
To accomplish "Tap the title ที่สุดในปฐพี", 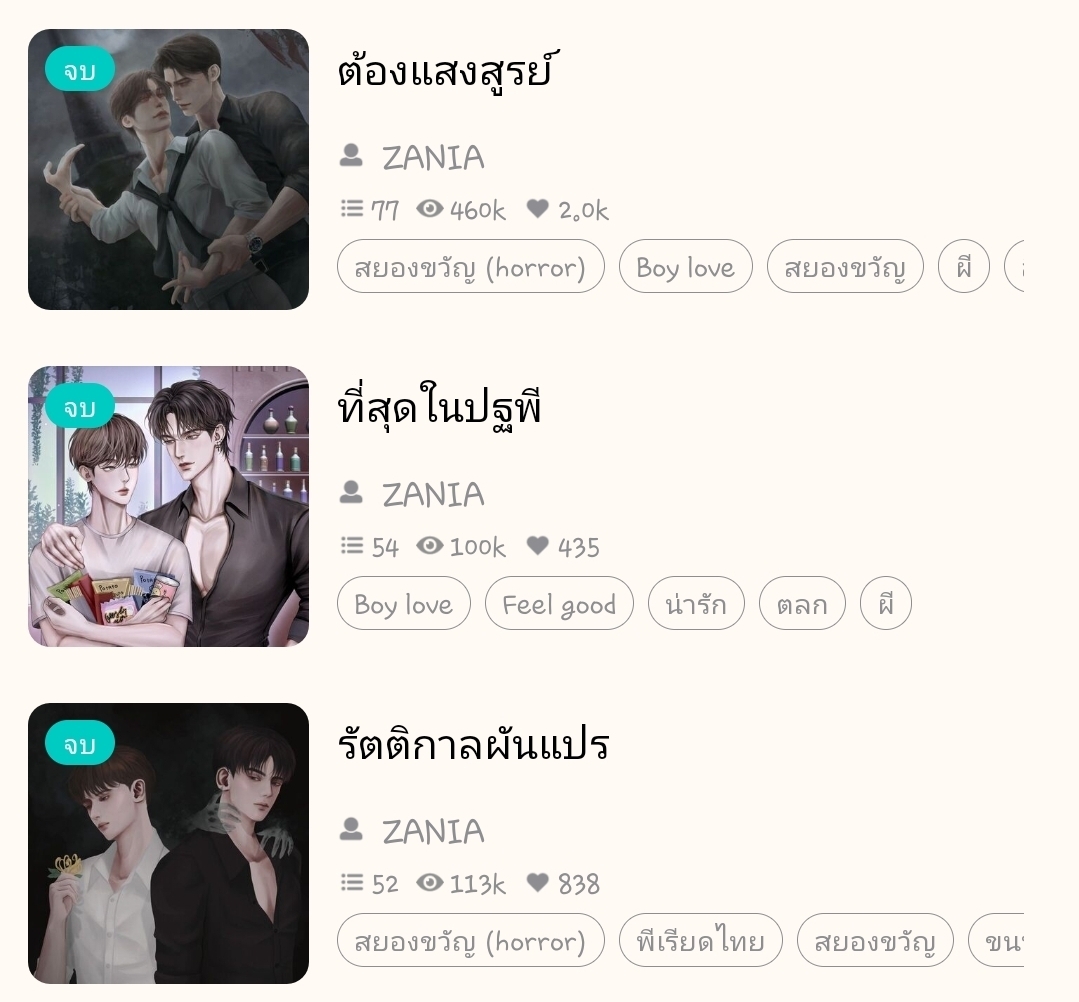I will click(x=440, y=410).
